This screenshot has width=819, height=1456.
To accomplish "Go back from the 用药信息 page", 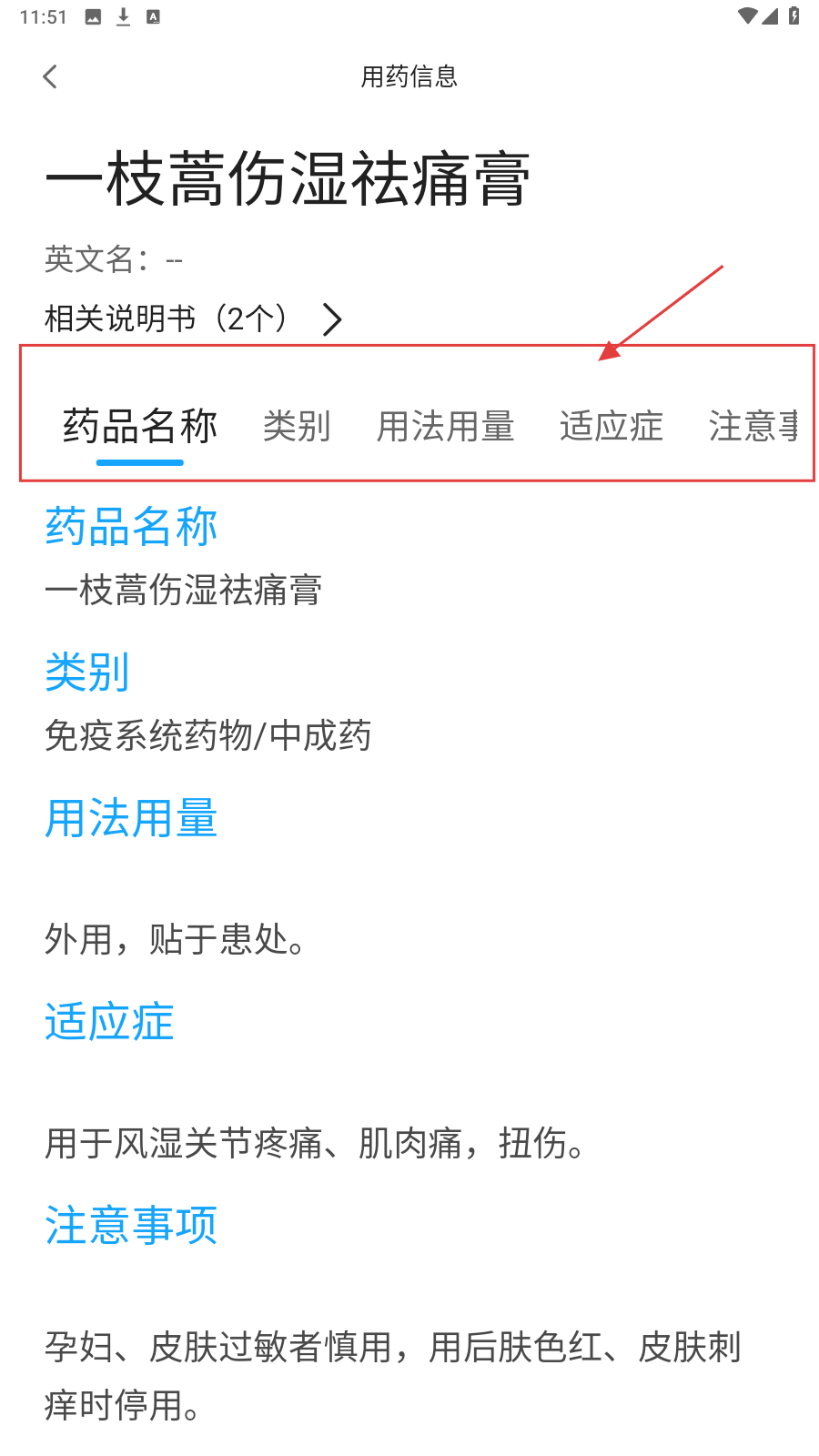I will click(50, 76).
